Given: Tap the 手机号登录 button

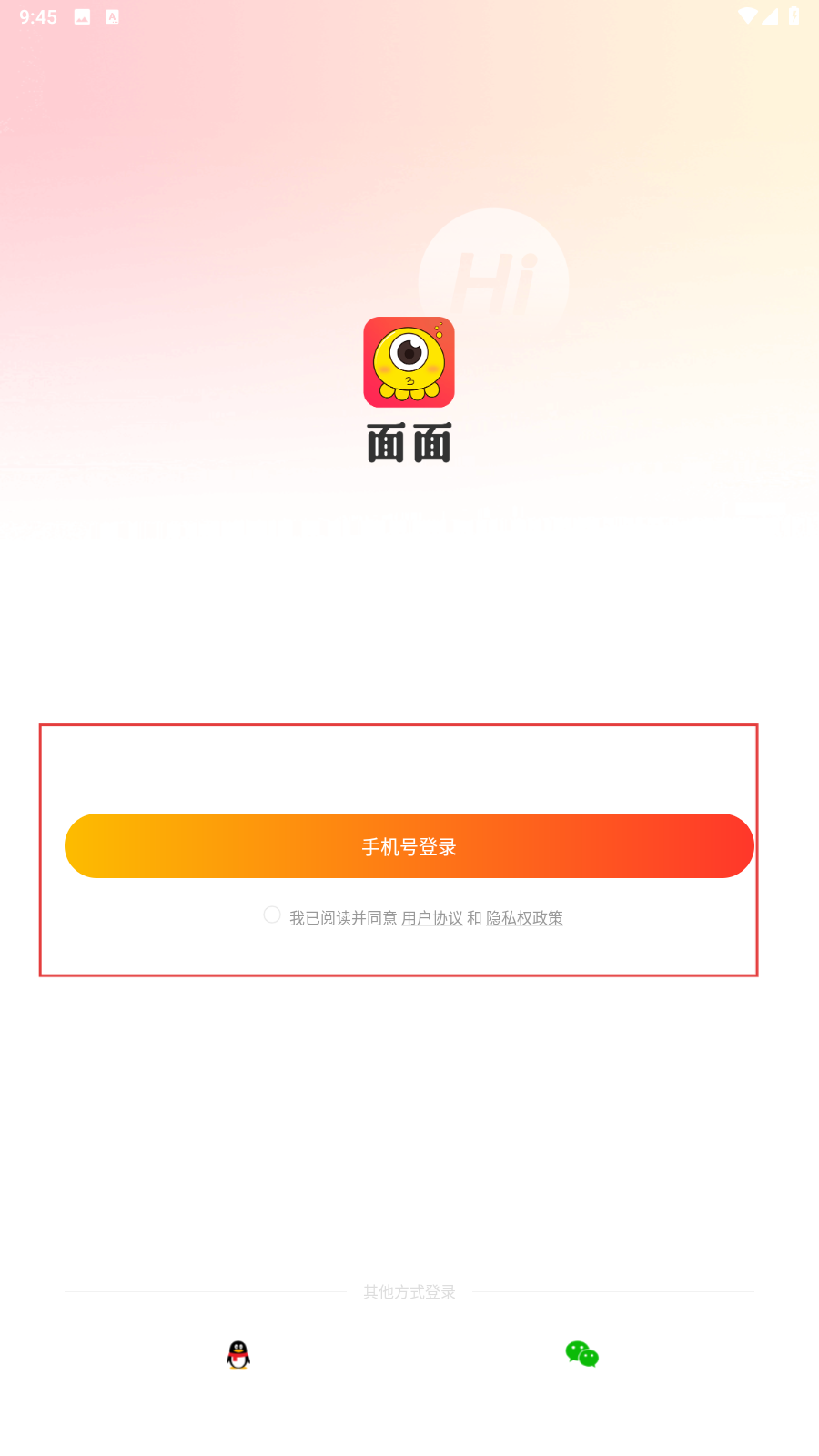Looking at the screenshot, I should click(x=409, y=846).
